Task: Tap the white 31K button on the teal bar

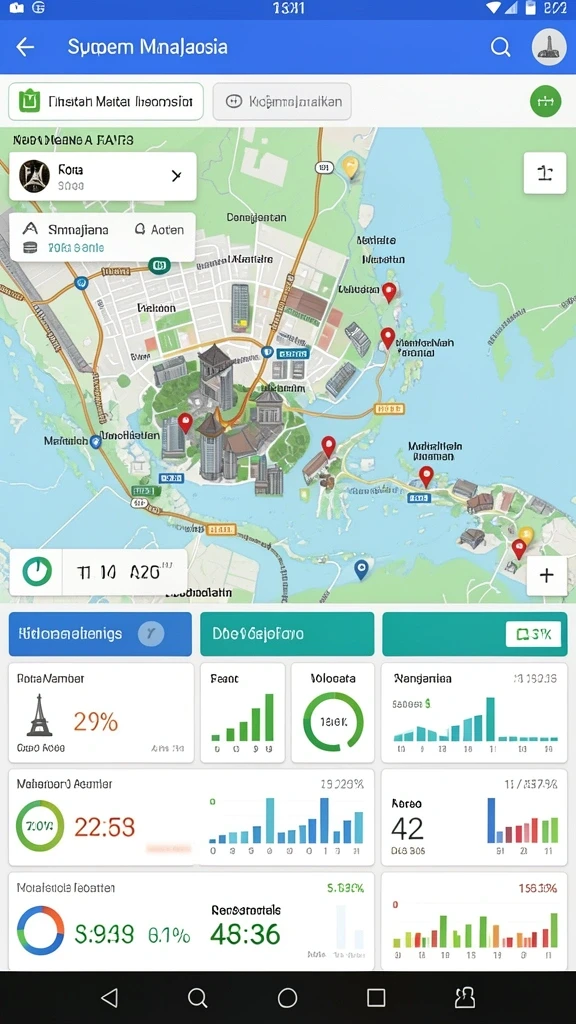Action: (x=534, y=634)
